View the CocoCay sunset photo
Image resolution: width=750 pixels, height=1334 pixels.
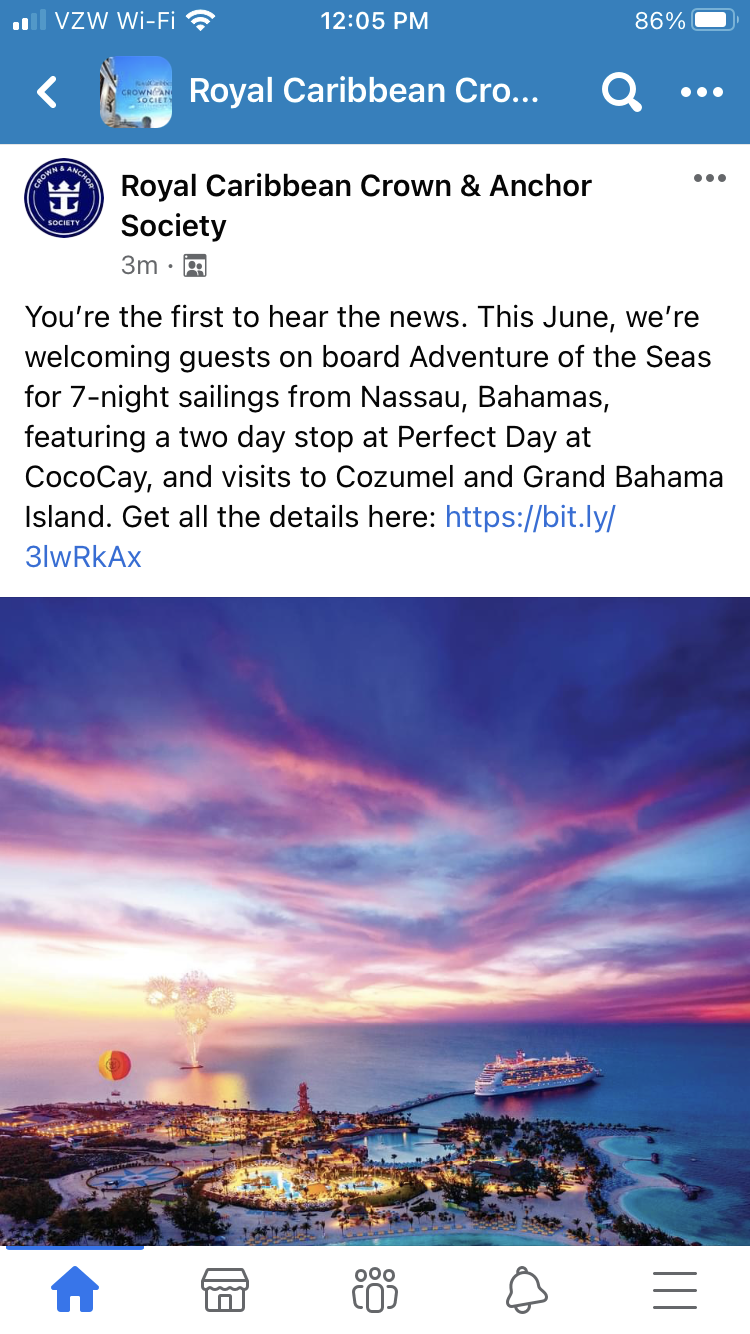click(x=375, y=921)
